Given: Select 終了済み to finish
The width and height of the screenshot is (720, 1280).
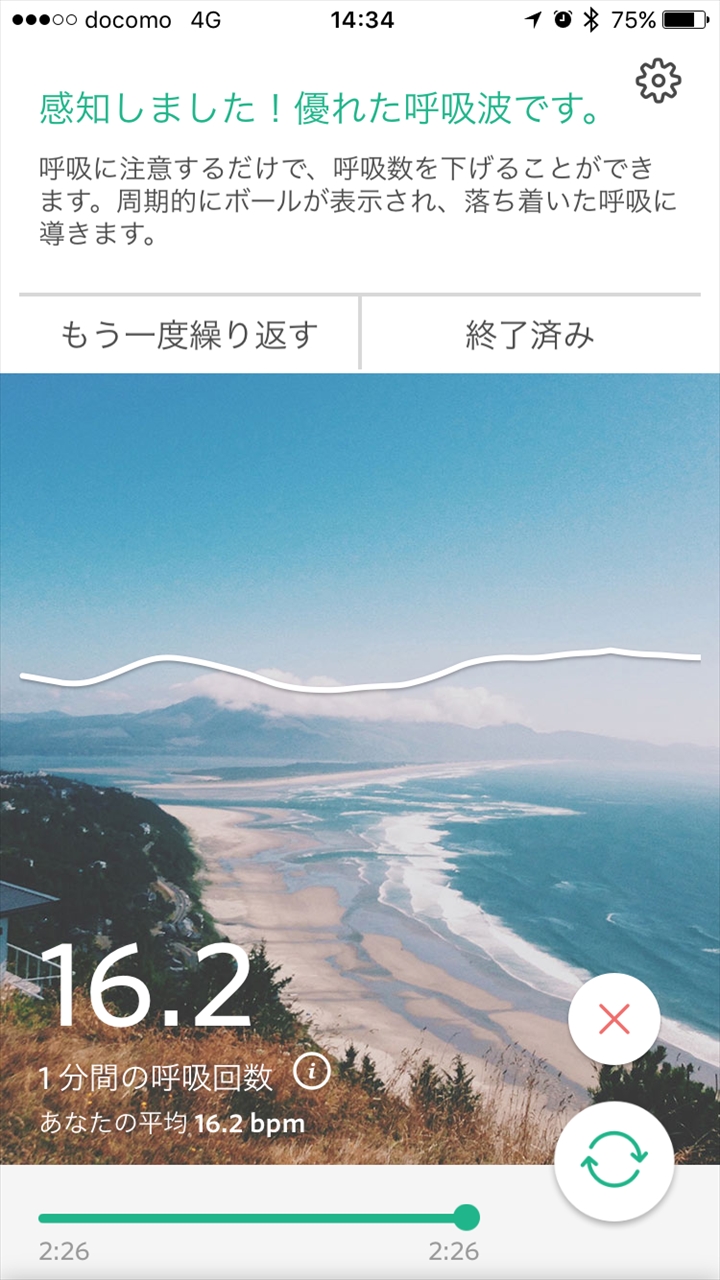Looking at the screenshot, I should [530, 334].
